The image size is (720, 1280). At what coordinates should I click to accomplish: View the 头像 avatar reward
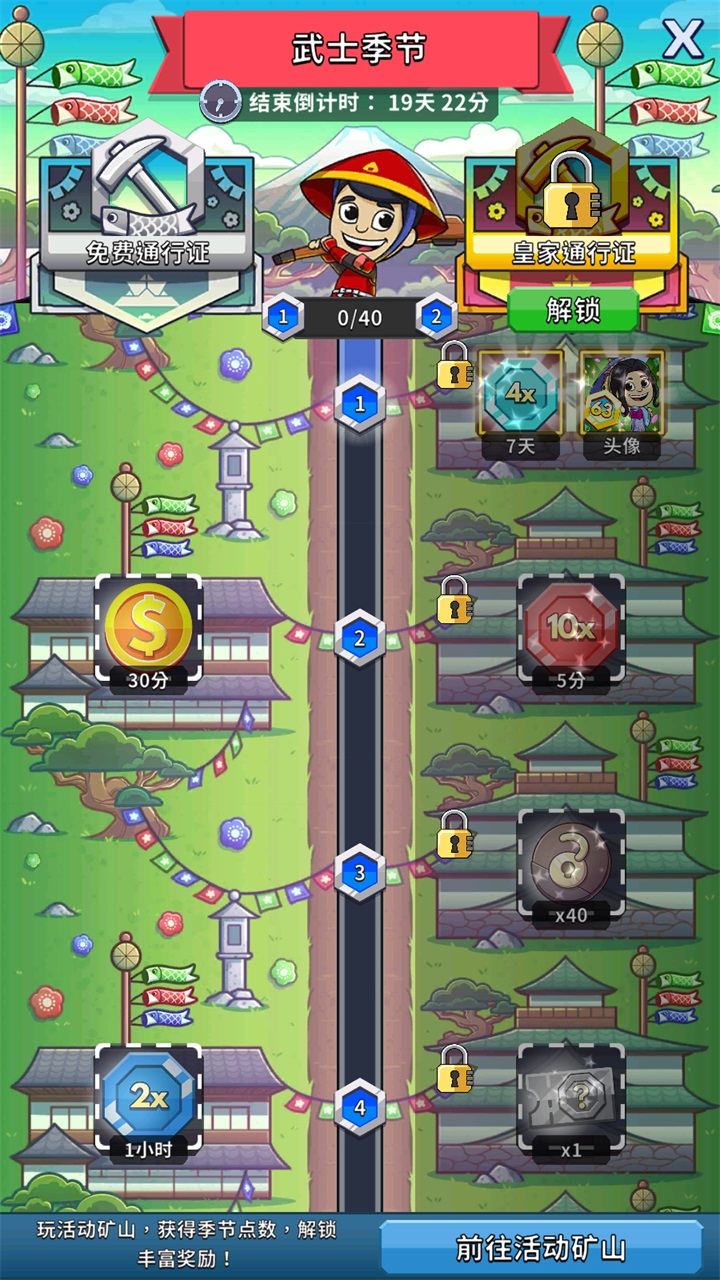point(621,398)
